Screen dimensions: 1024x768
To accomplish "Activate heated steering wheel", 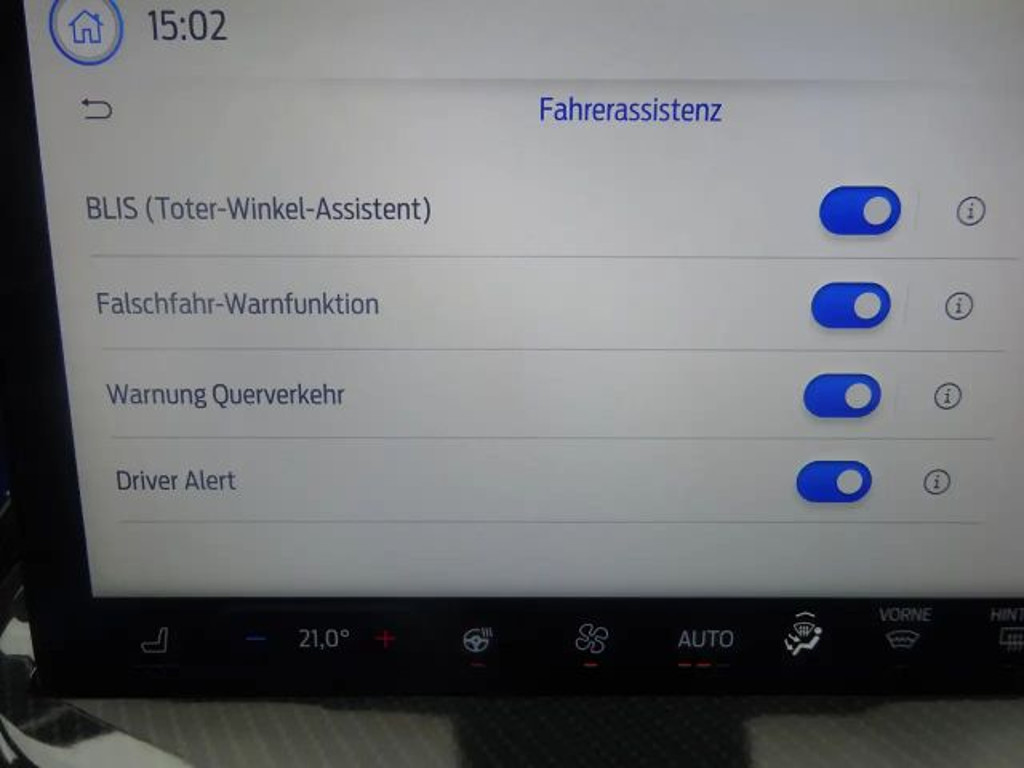I will point(478,640).
